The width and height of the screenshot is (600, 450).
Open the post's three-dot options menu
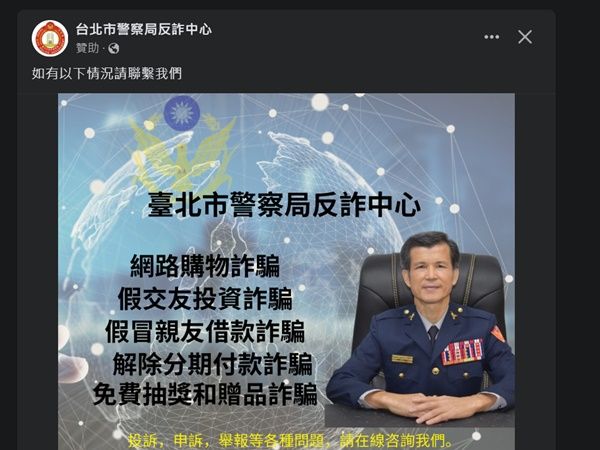(x=491, y=37)
